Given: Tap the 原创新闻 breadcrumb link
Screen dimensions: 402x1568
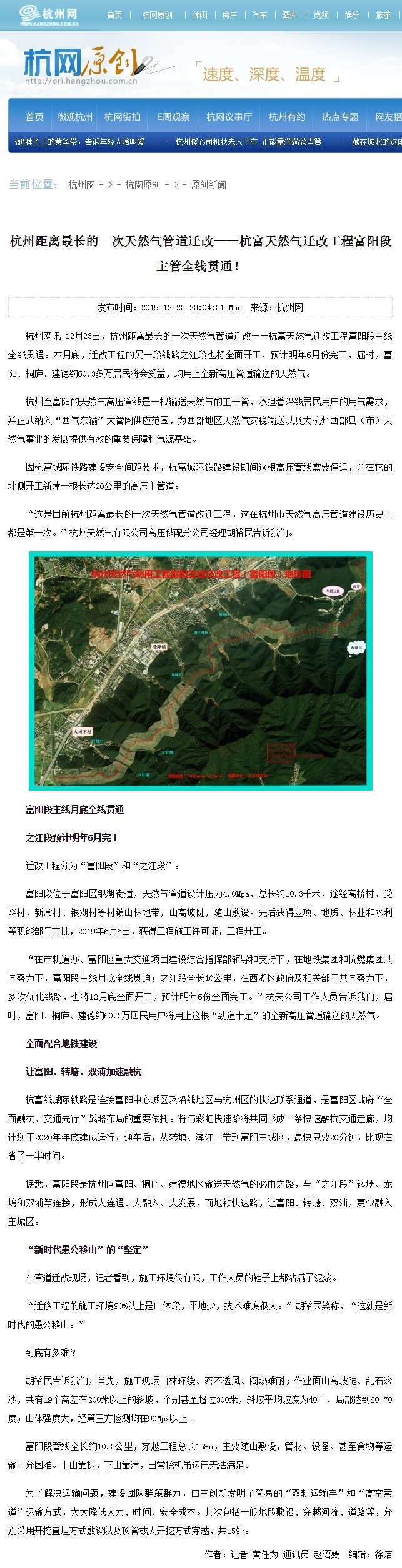Looking at the screenshot, I should click(208, 185).
